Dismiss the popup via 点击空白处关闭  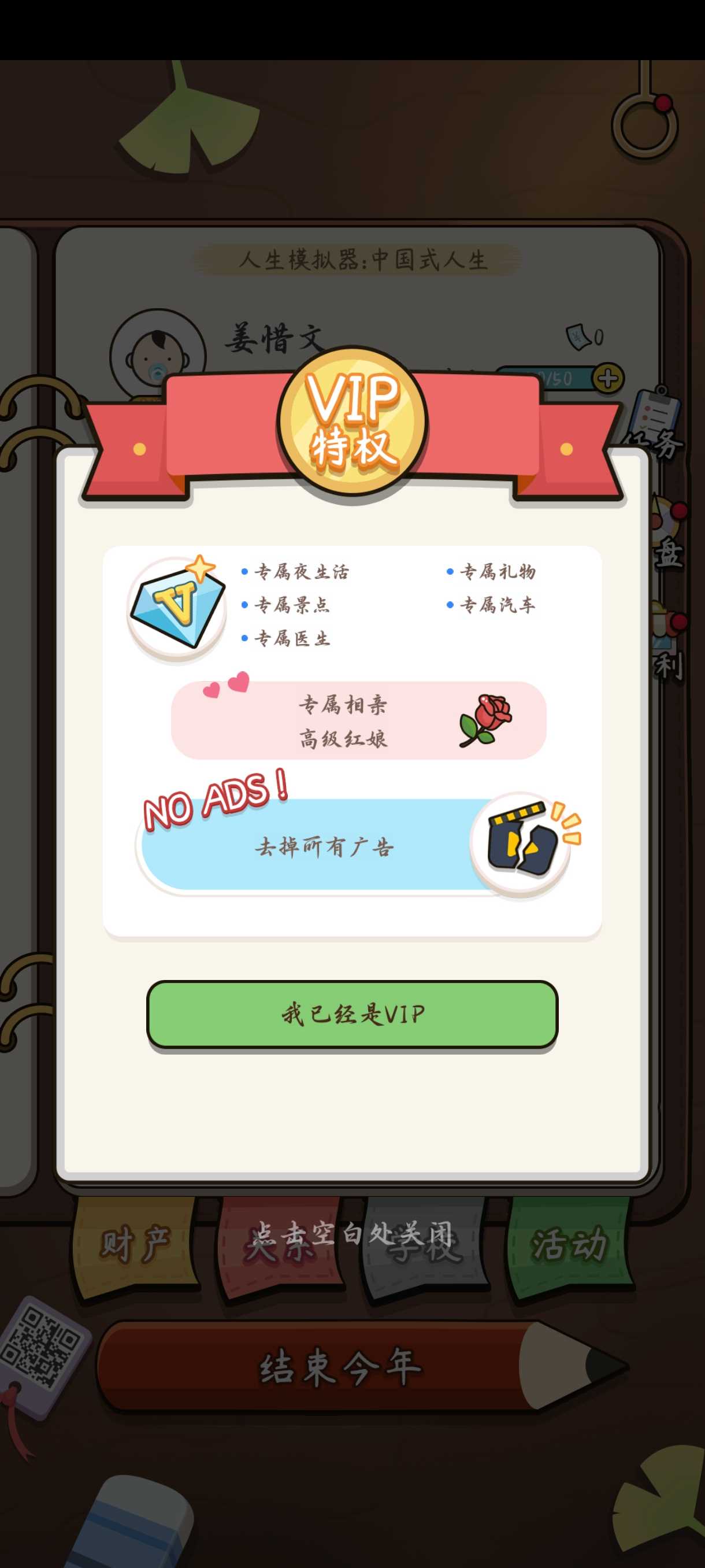352,1234
